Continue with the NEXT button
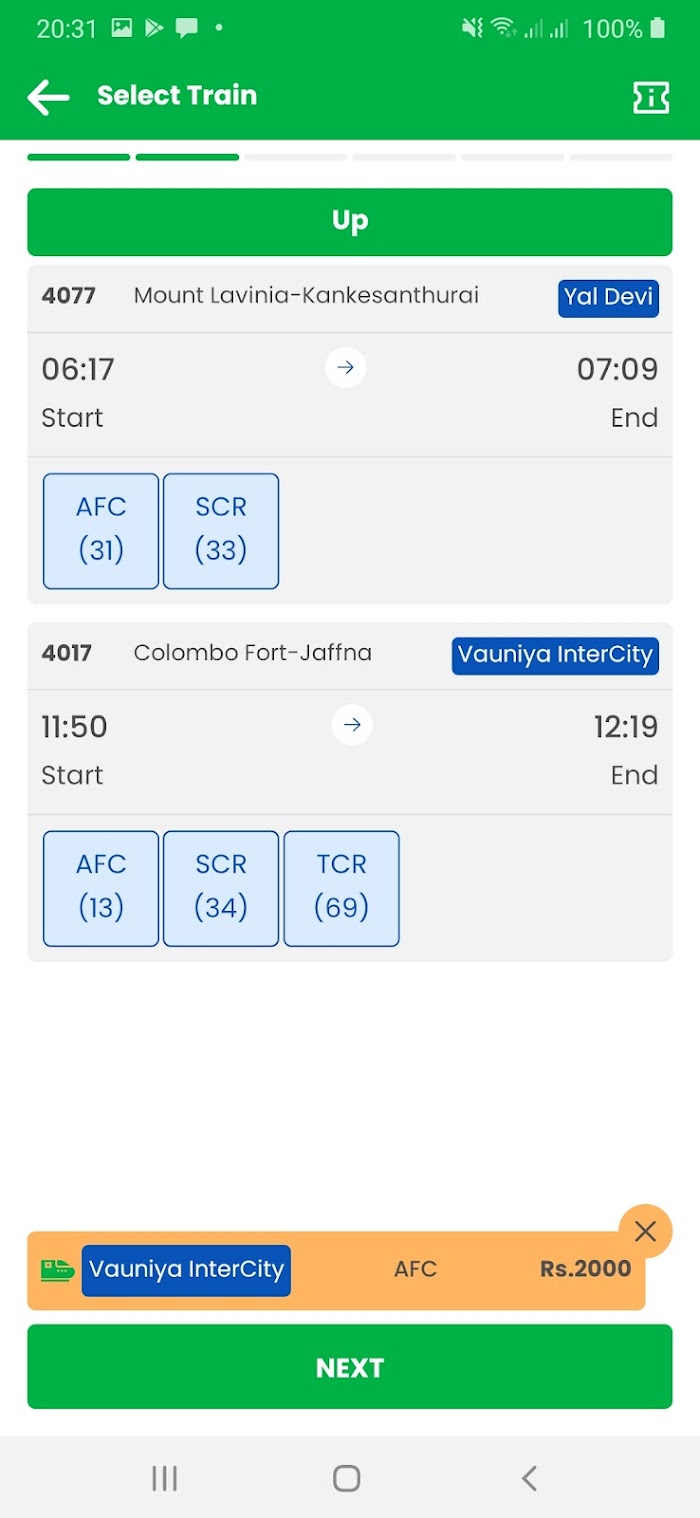This screenshot has height=1518, width=700. click(x=350, y=1367)
